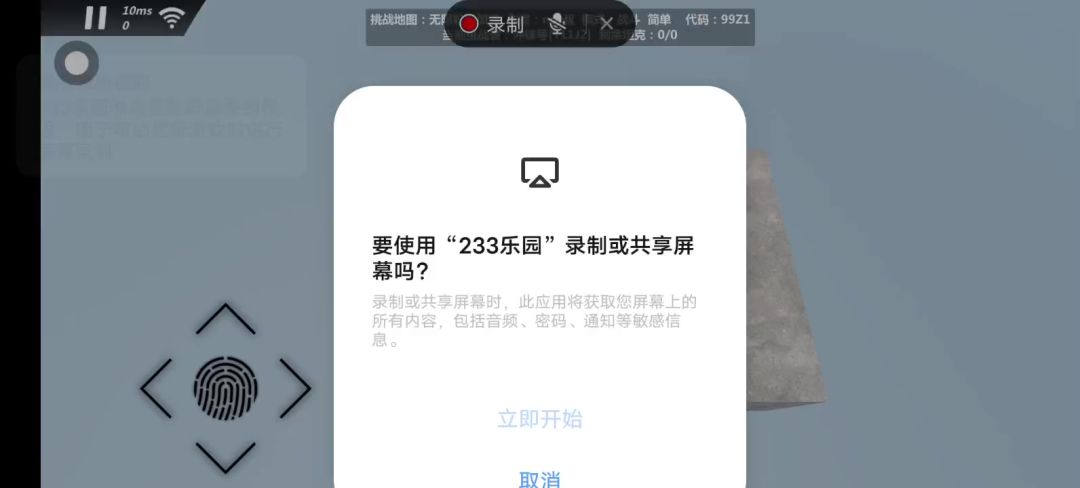Tap the floating gray circle button
The width and height of the screenshot is (1080, 488).
[76, 65]
